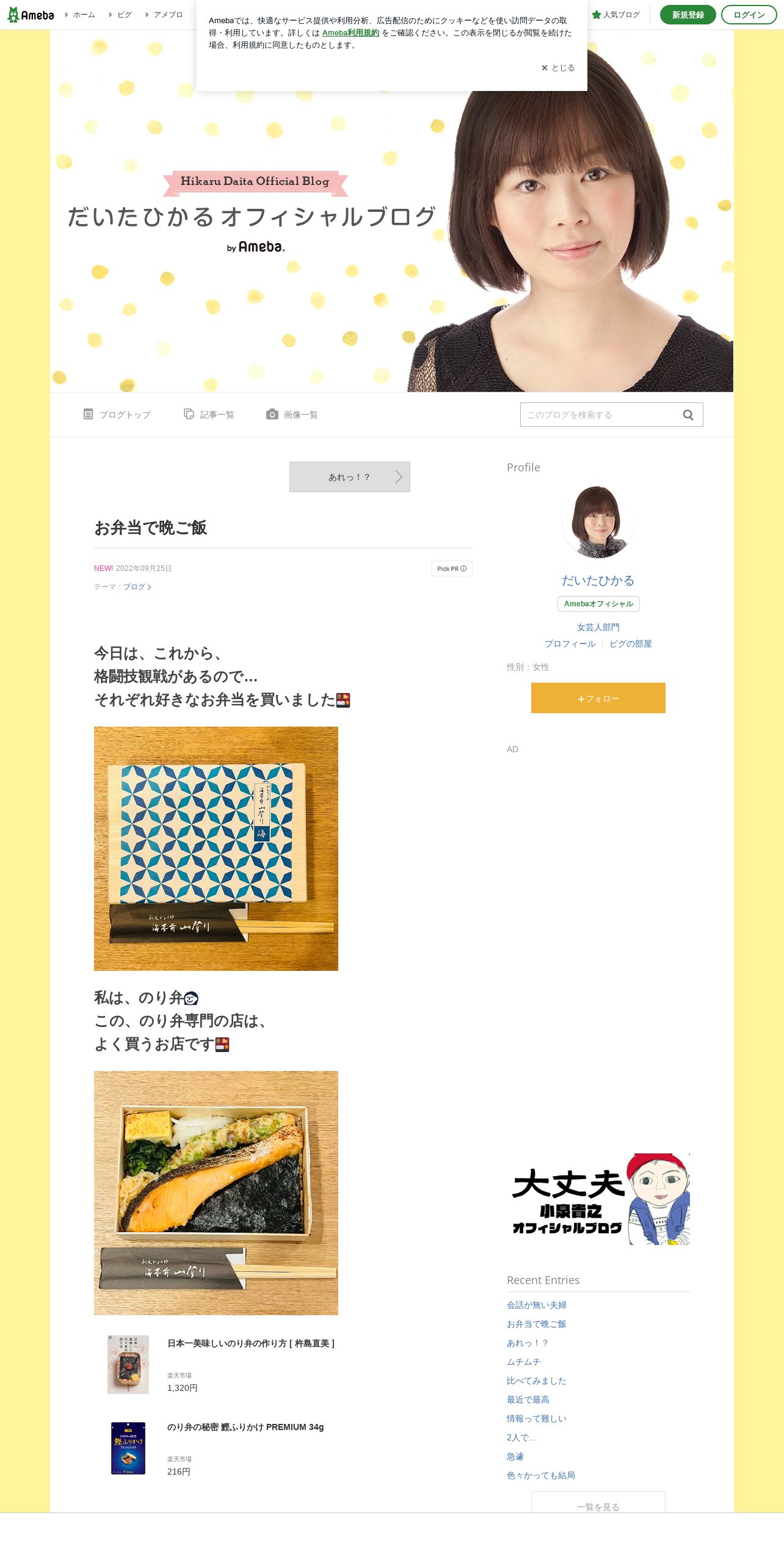Tap the Pick PR info badge
The height and width of the screenshot is (1568, 784).
(x=452, y=568)
